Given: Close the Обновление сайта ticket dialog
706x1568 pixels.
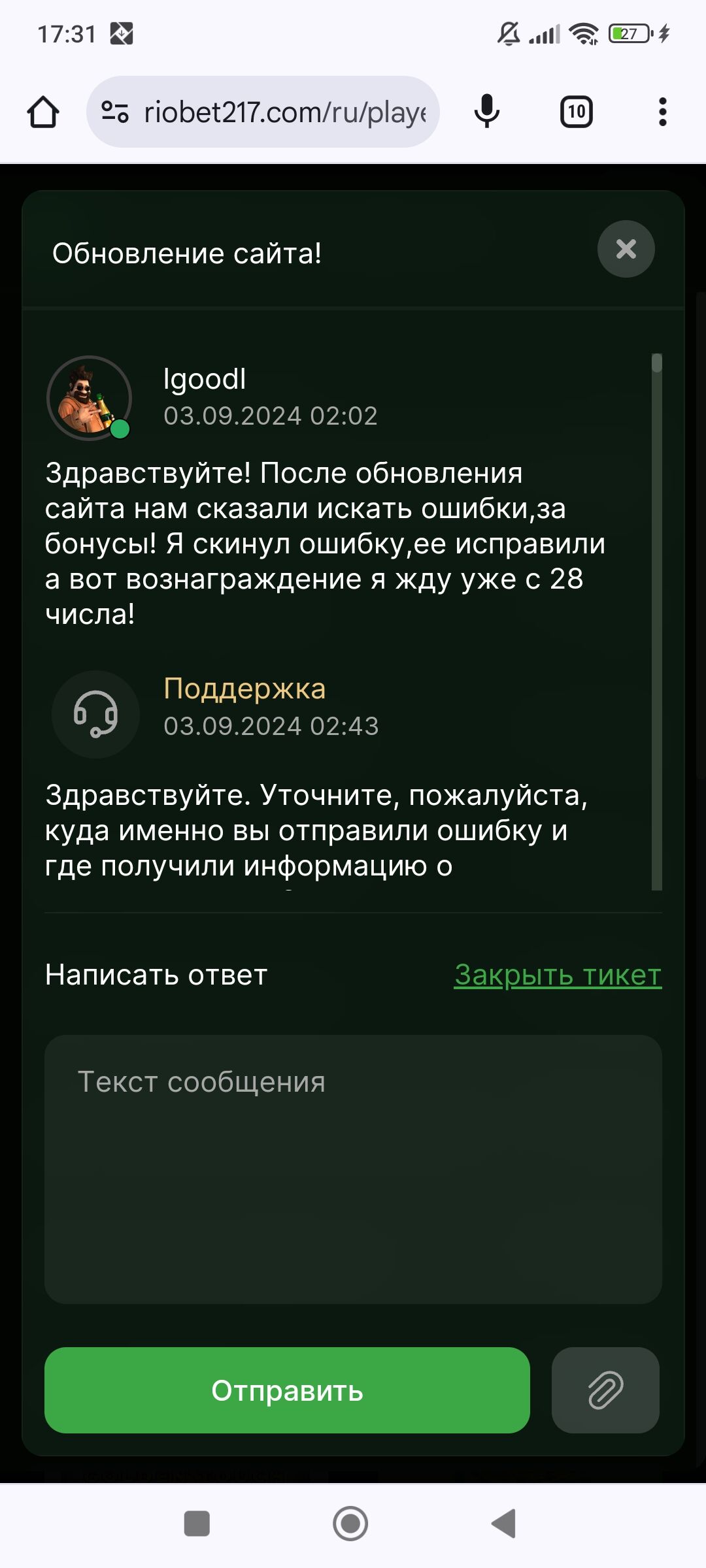Looking at the screenshot, I should [626, 249].
